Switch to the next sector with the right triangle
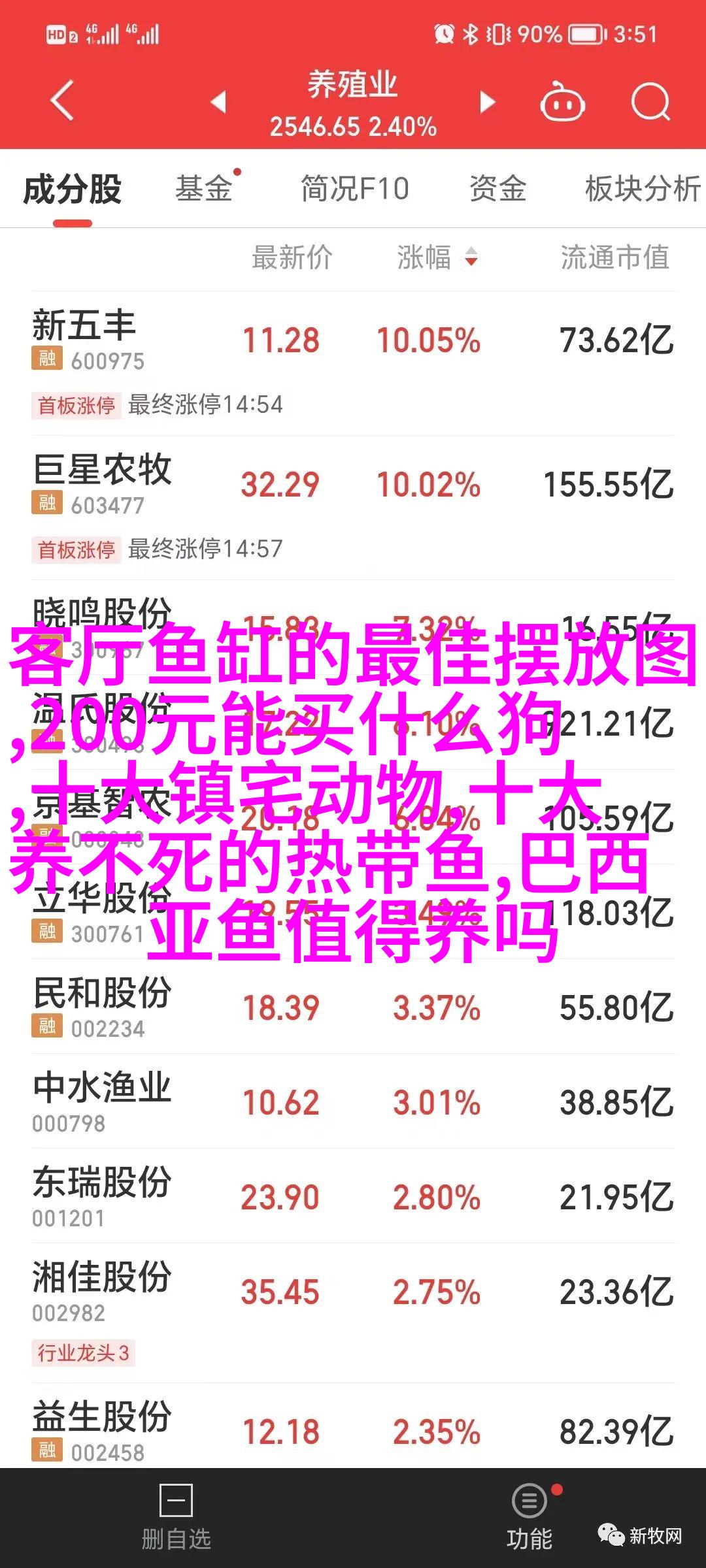 [487, 102]
